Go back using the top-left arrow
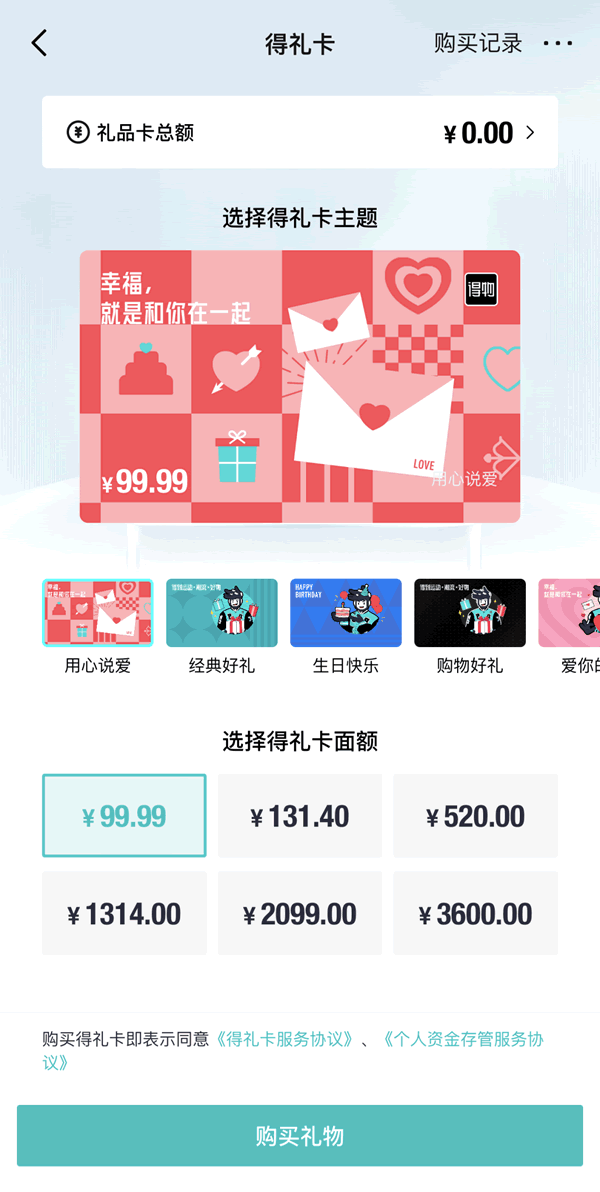 (x=40, y=44)
